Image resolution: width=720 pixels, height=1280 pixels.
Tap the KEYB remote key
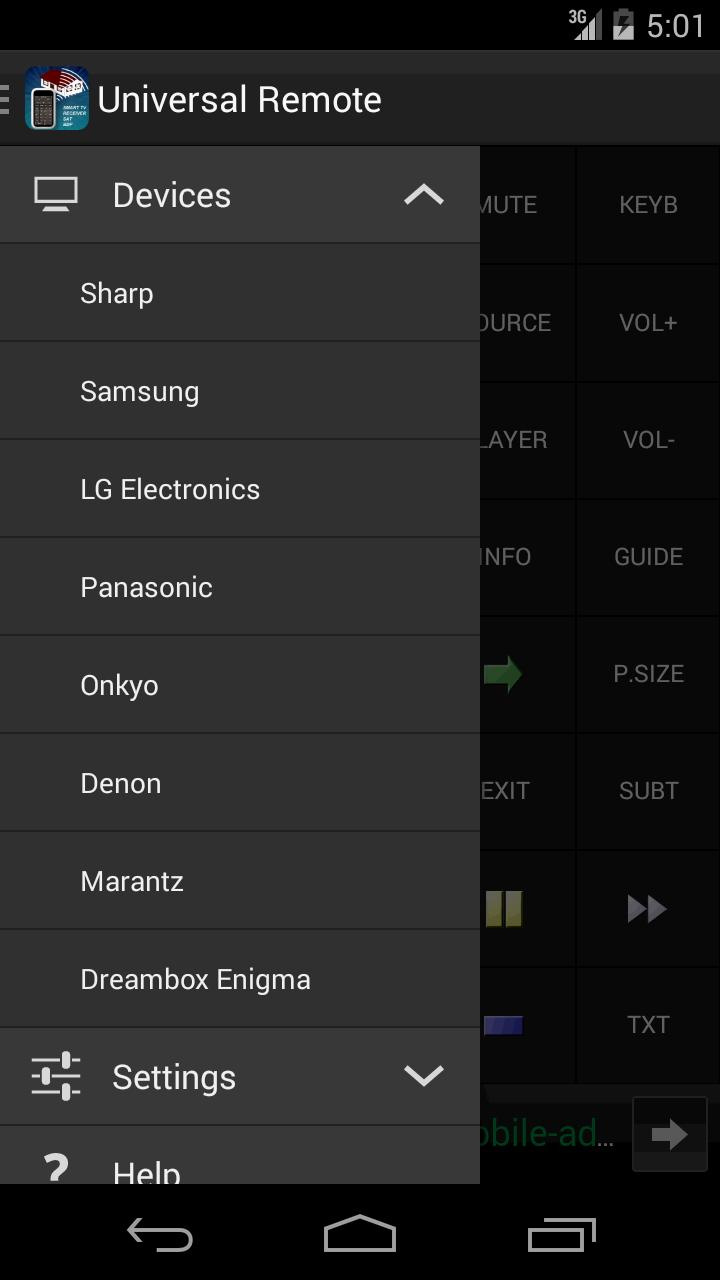(x=648, y=204)
